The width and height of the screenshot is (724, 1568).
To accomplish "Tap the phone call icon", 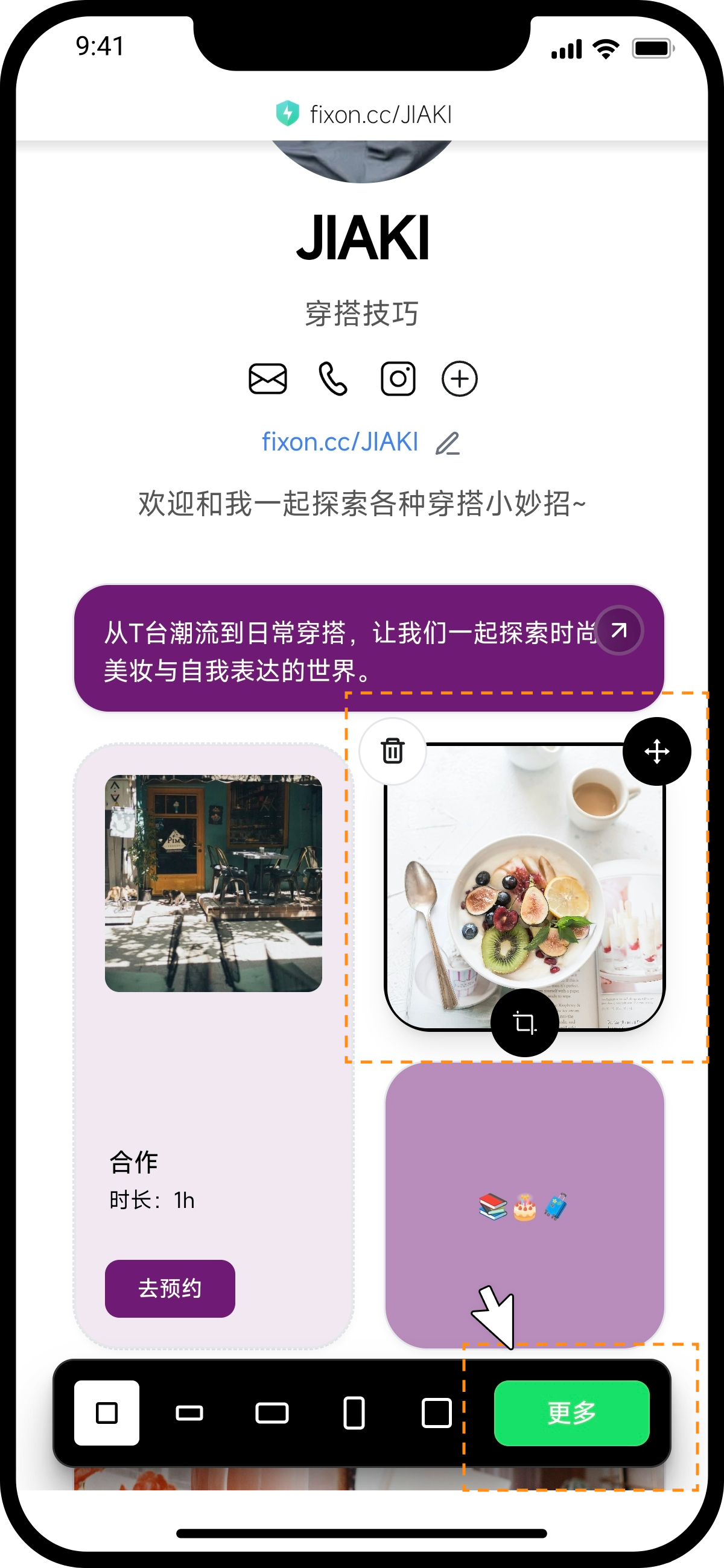I will pyautogui.click(x=333, y=379).
